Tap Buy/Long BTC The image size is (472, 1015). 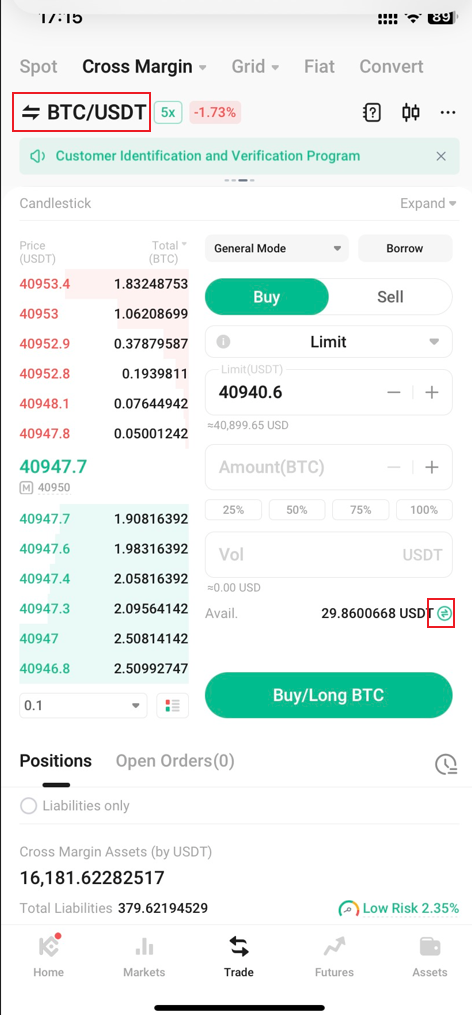click(x=329, y=695)
